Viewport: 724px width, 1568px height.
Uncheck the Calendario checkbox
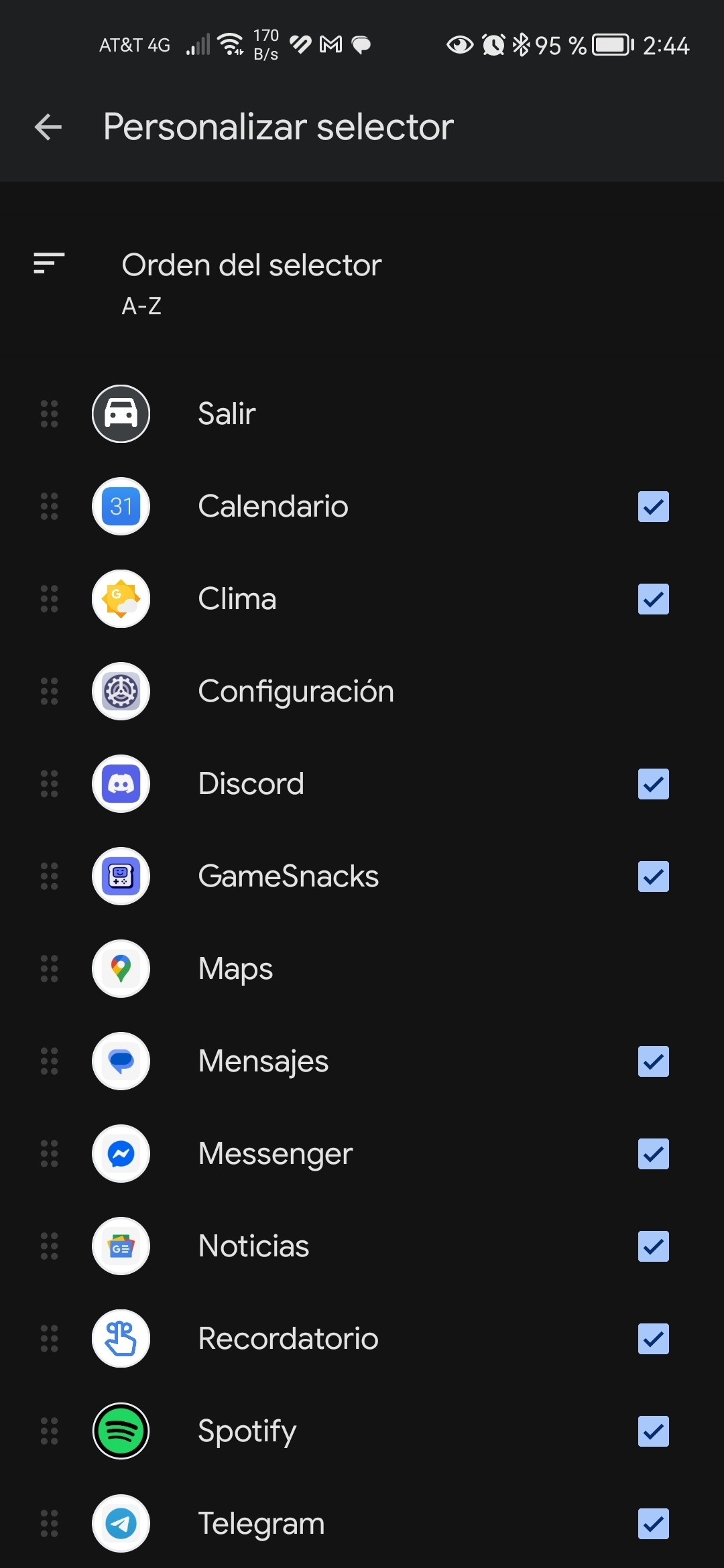[x=654, y=507]
